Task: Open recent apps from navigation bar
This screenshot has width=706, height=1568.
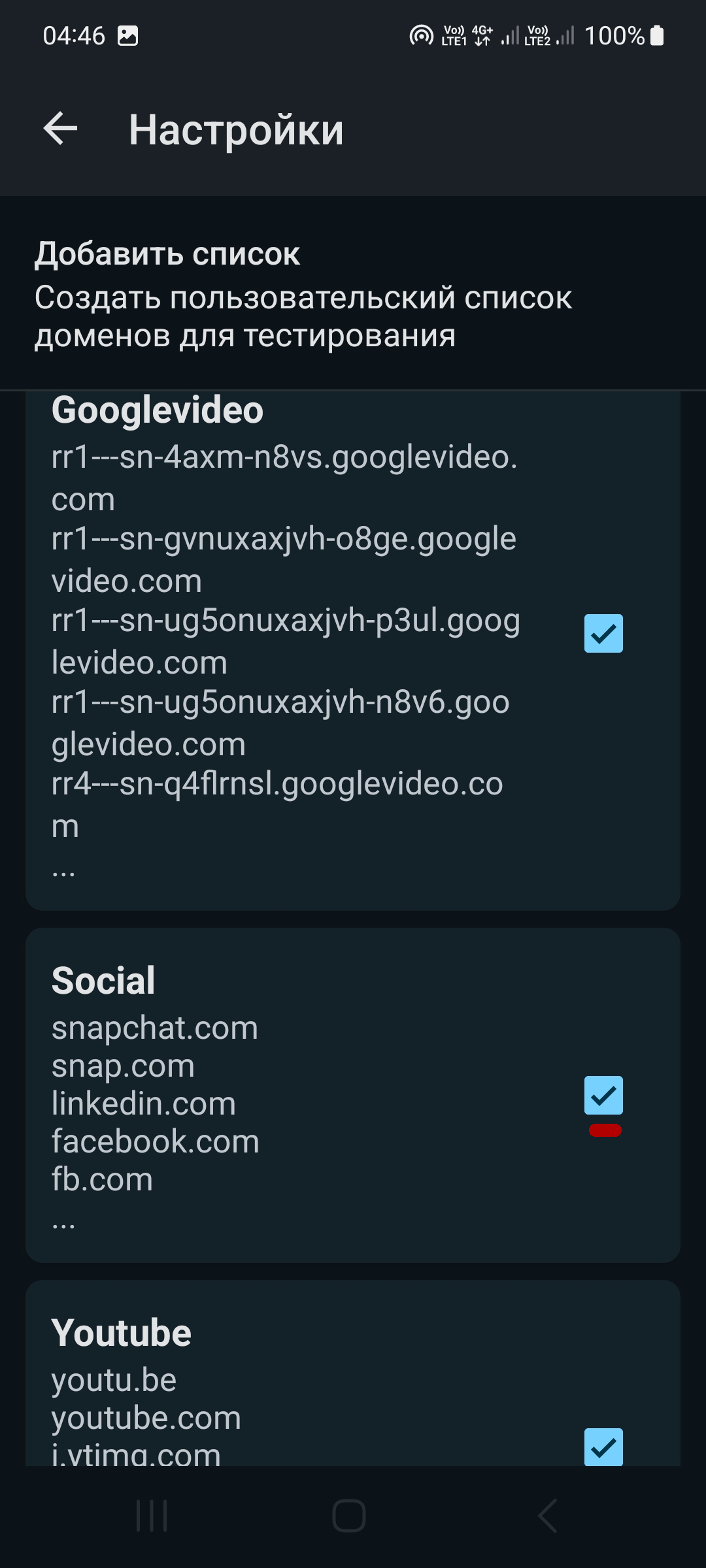Action: coord(152,1515)
